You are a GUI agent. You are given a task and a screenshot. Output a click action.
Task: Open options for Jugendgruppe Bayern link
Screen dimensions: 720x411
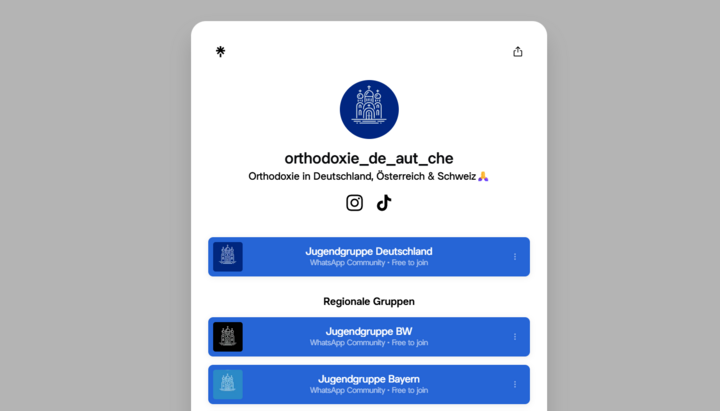(x=515, y=385)
